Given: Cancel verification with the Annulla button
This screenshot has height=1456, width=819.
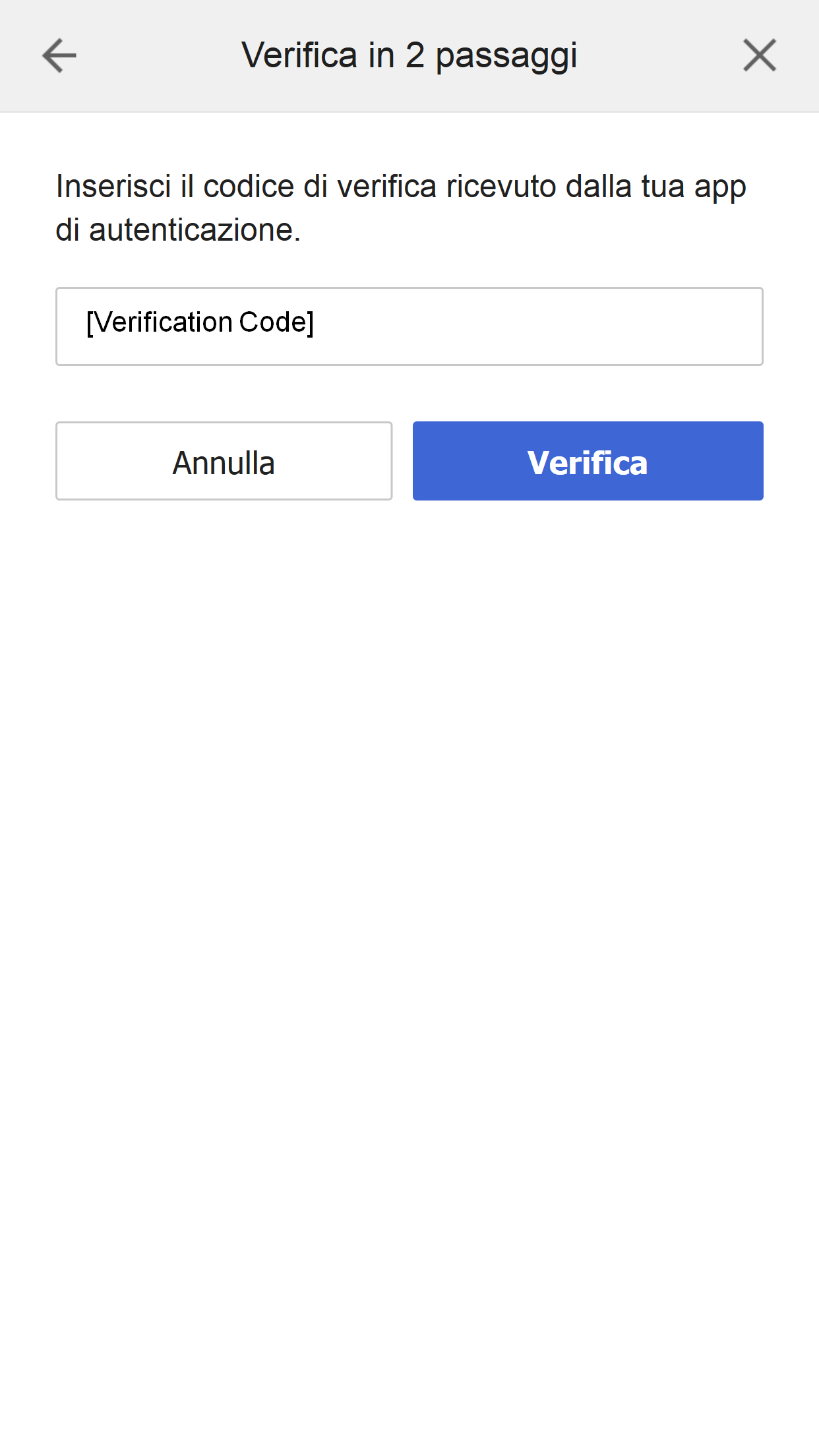Looking at the screenshot, I should tap(224, 460).
